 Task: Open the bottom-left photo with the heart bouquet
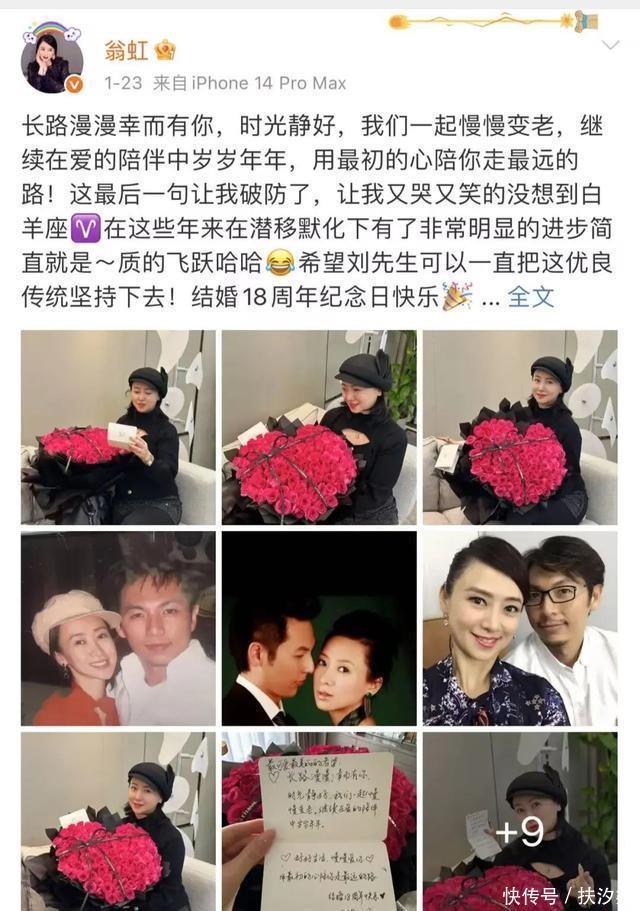point(118,822)
